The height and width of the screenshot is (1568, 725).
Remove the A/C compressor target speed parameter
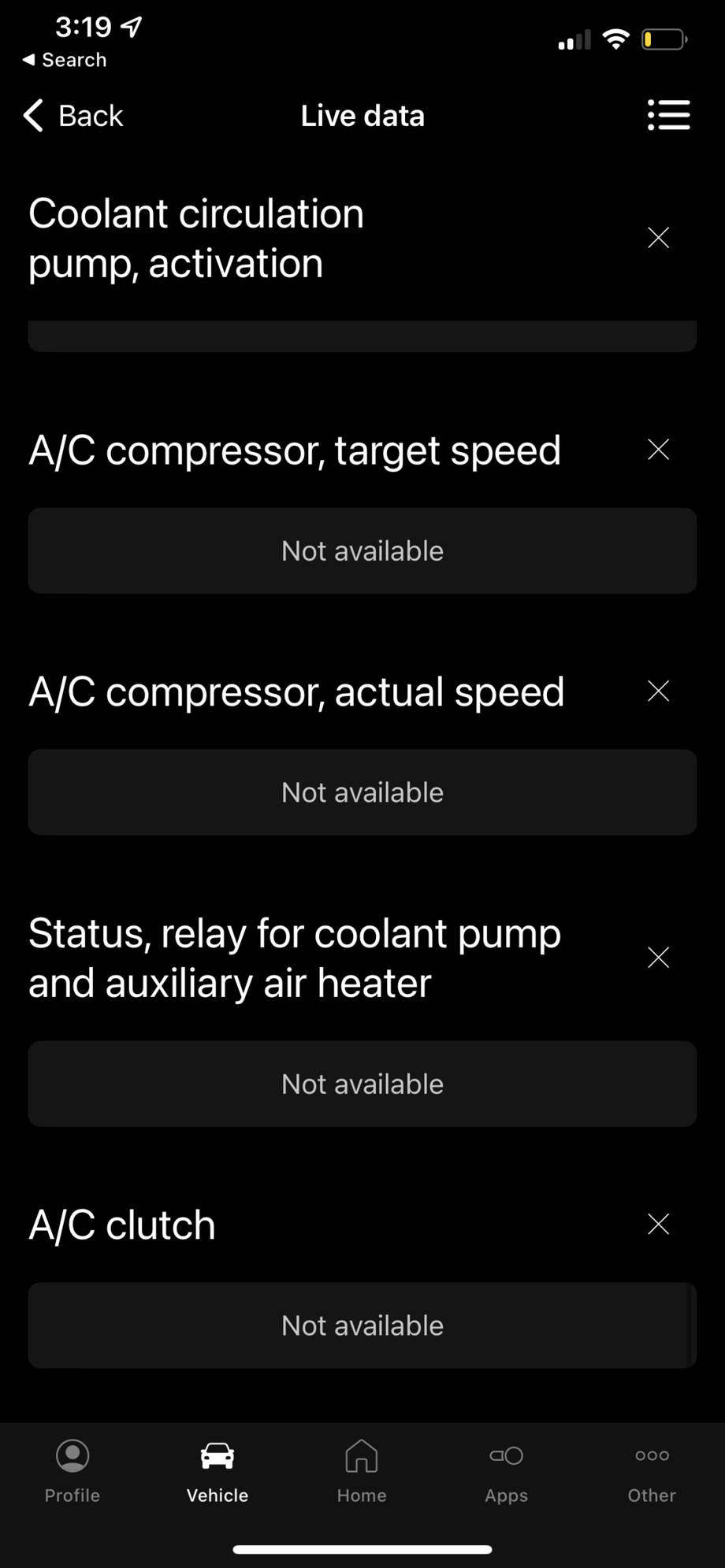pos(658,449)
